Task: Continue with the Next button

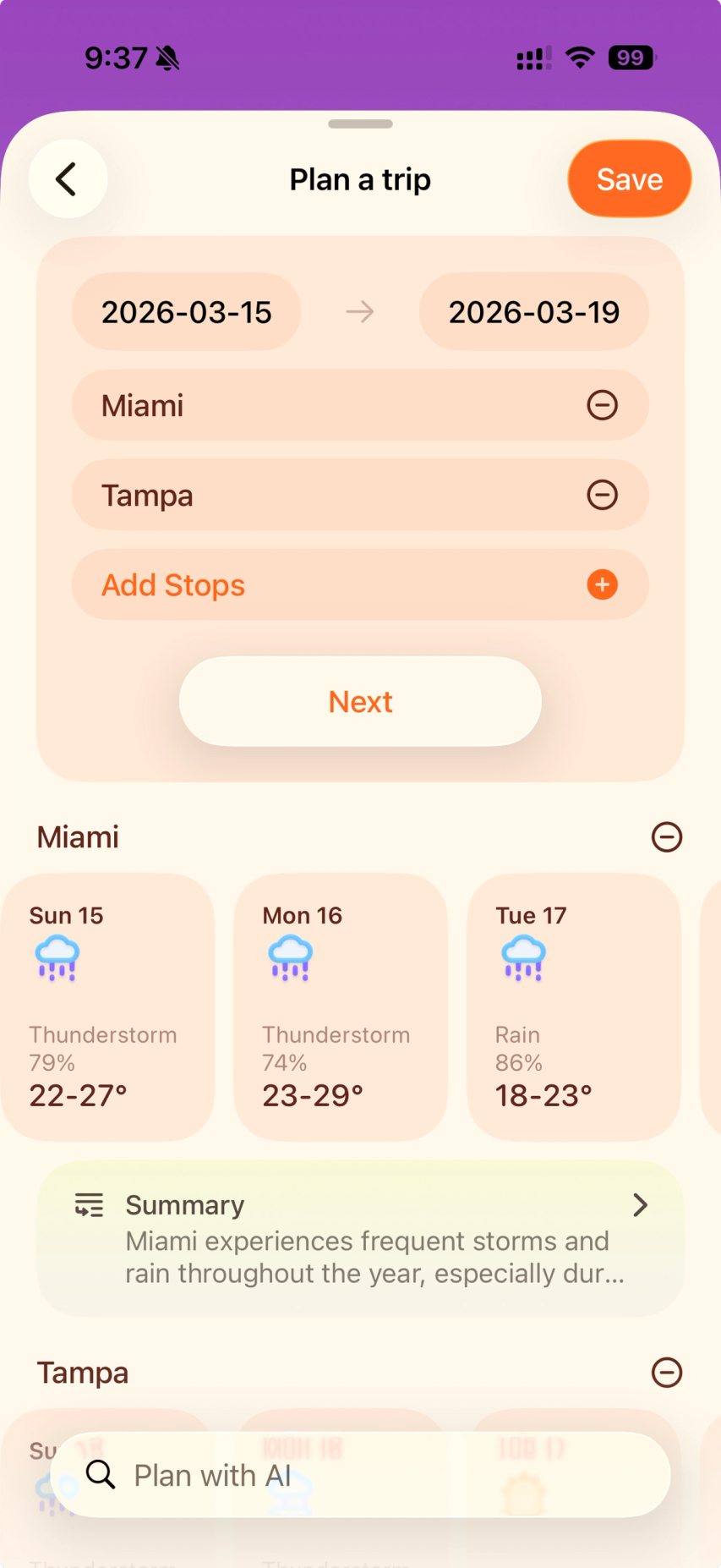Action: 360,701
